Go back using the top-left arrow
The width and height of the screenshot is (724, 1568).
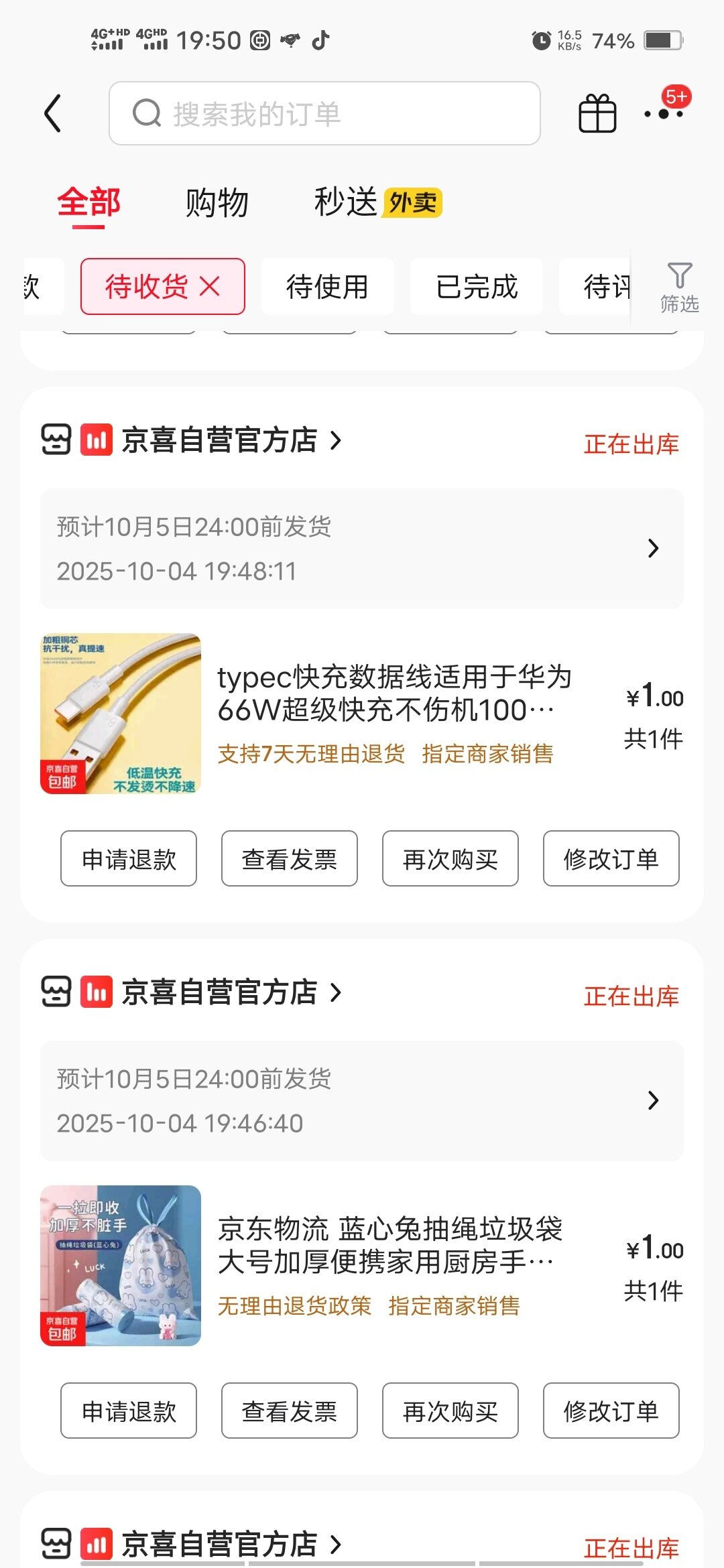tap(53, 113)
